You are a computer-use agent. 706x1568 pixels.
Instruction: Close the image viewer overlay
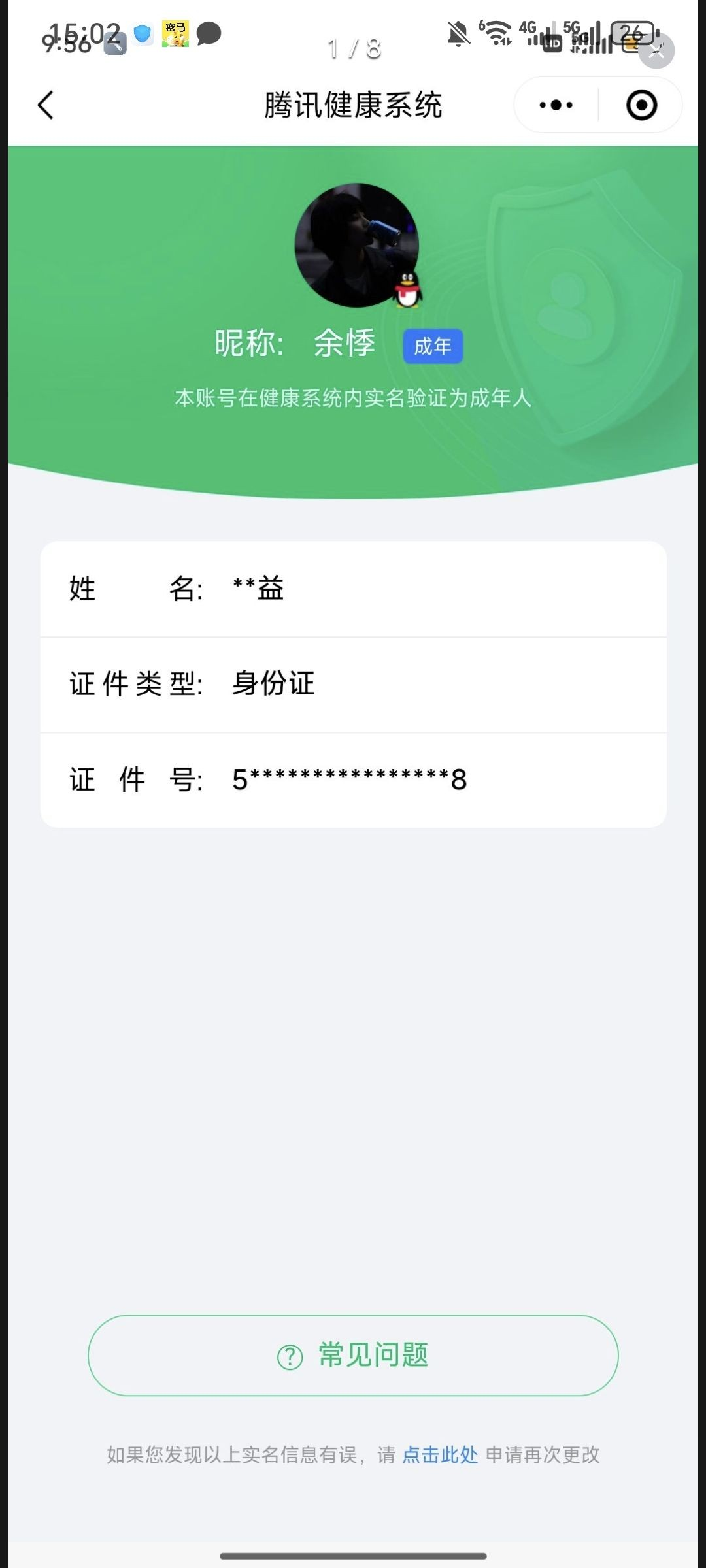656,51
